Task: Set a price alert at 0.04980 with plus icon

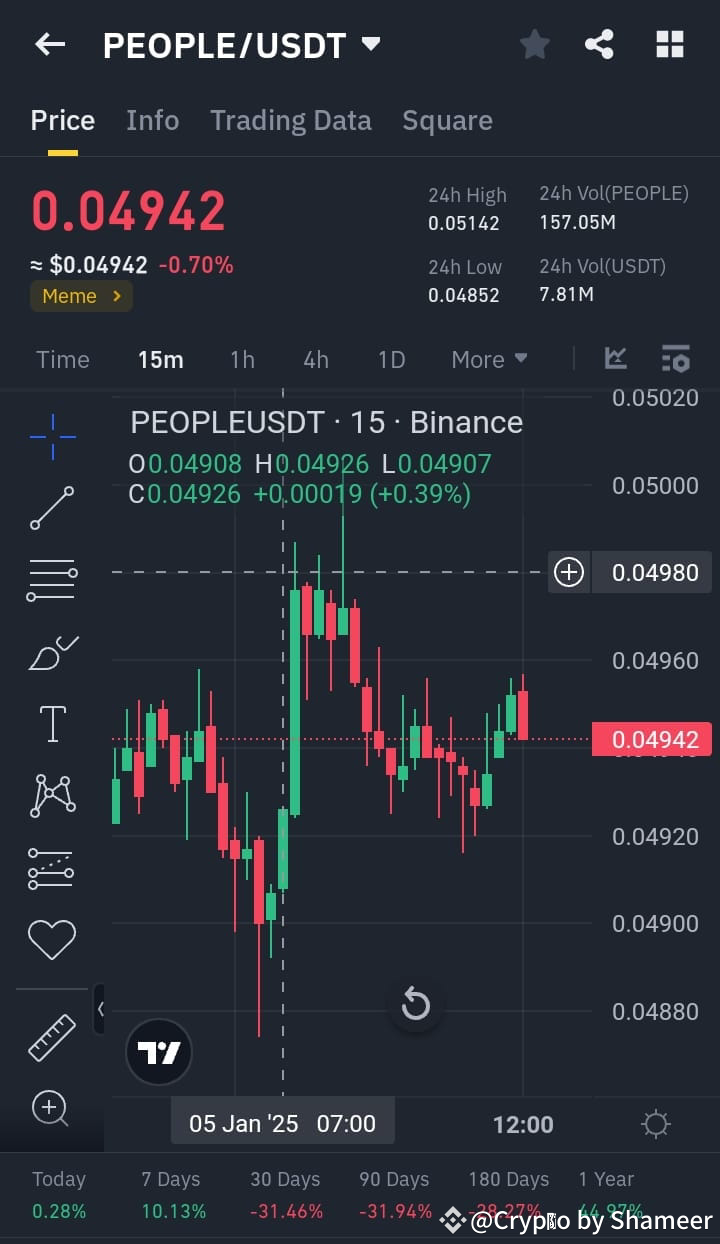Action: coord(569,572)
